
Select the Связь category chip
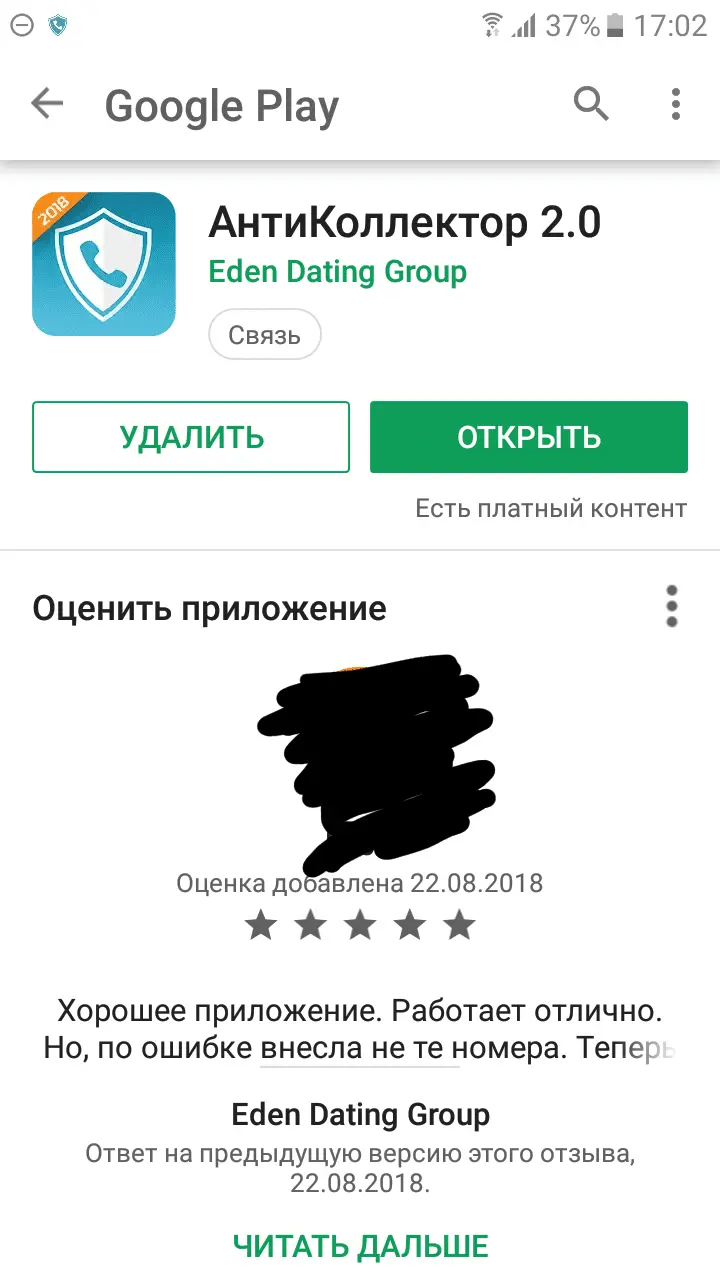[x=264, y=335]
